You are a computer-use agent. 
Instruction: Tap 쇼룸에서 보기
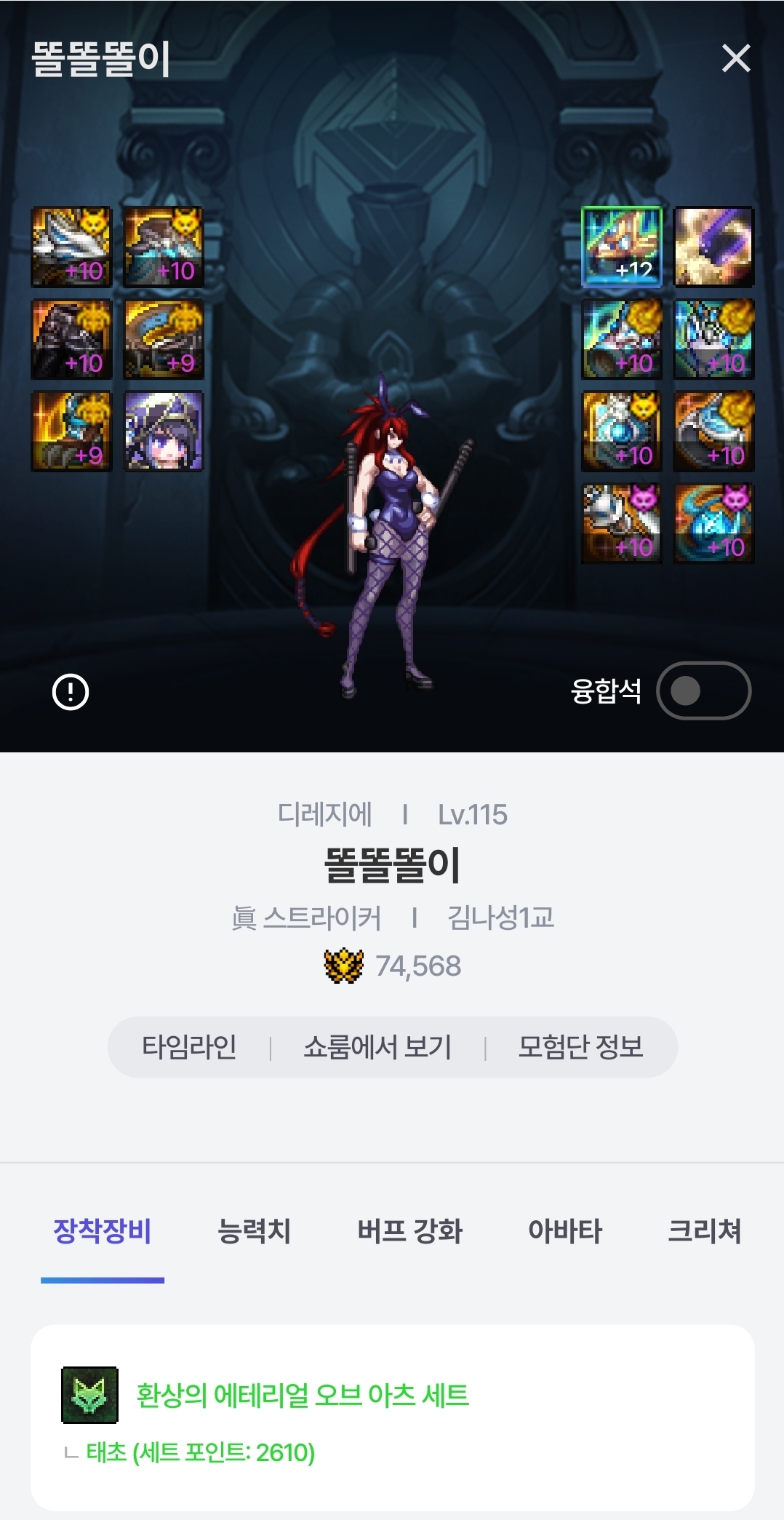[377, 1047]
